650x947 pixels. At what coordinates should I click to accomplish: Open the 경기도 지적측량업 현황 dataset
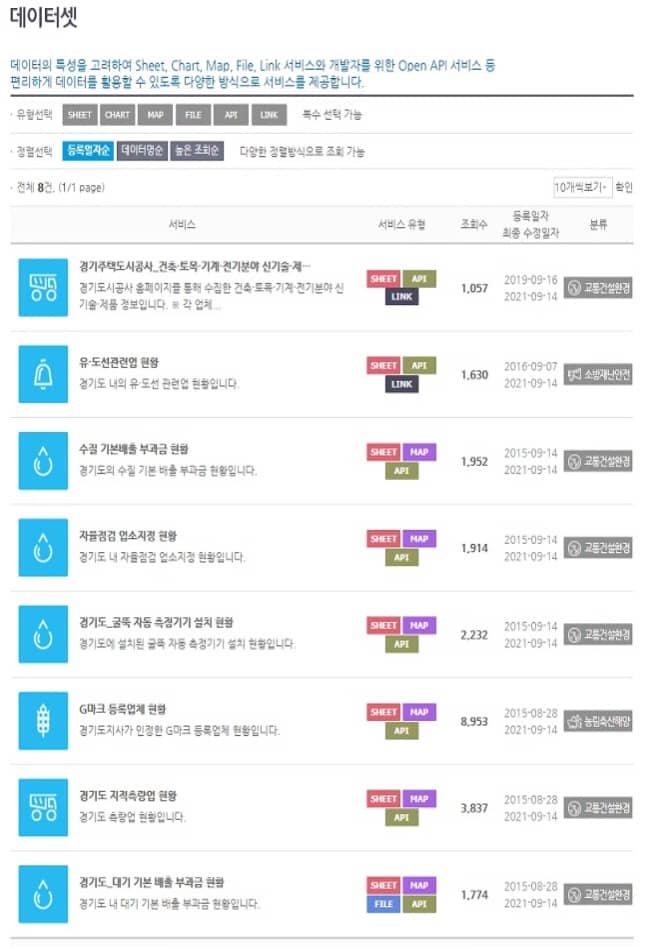click(x=127, y=796)
